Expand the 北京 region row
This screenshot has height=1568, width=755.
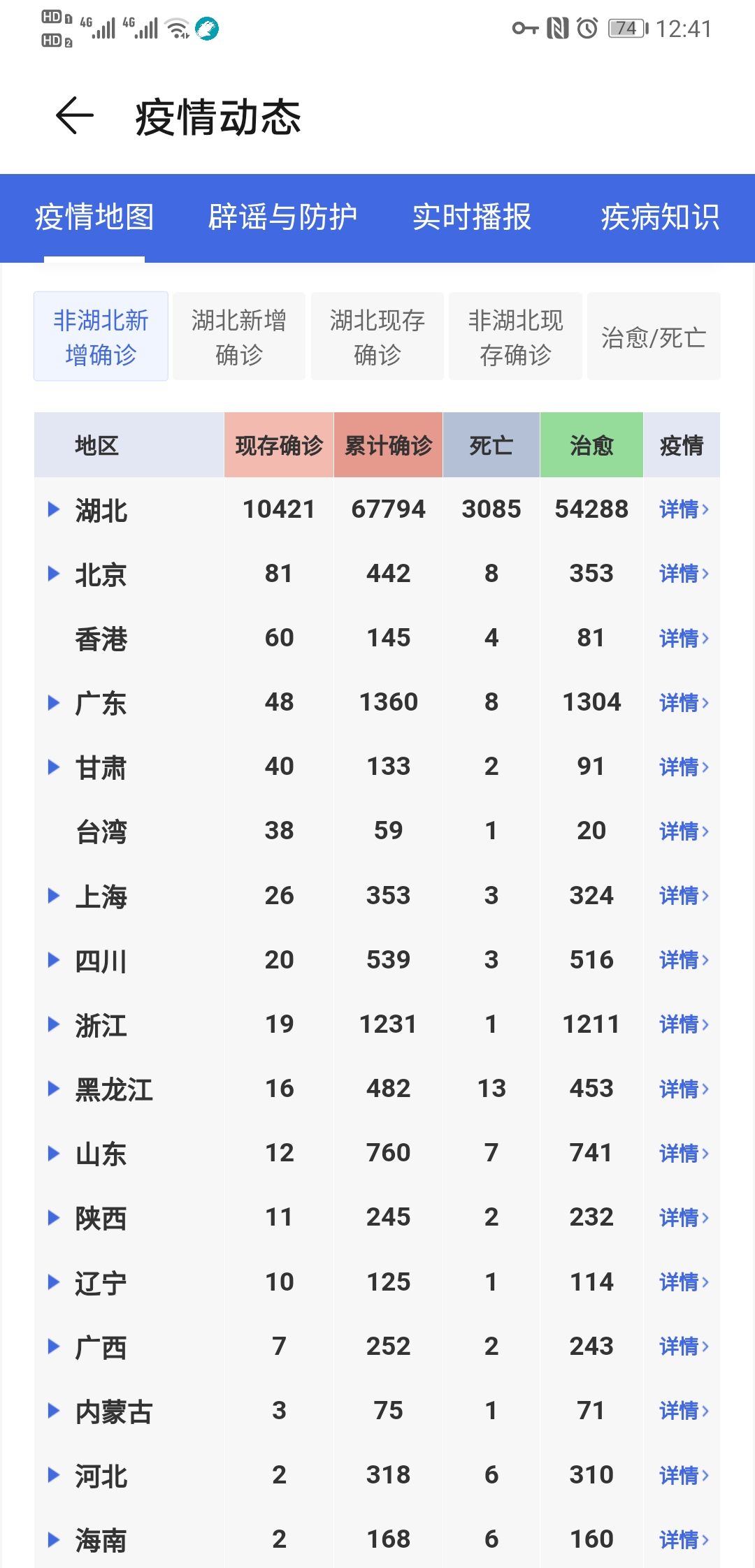pos(54,574)
